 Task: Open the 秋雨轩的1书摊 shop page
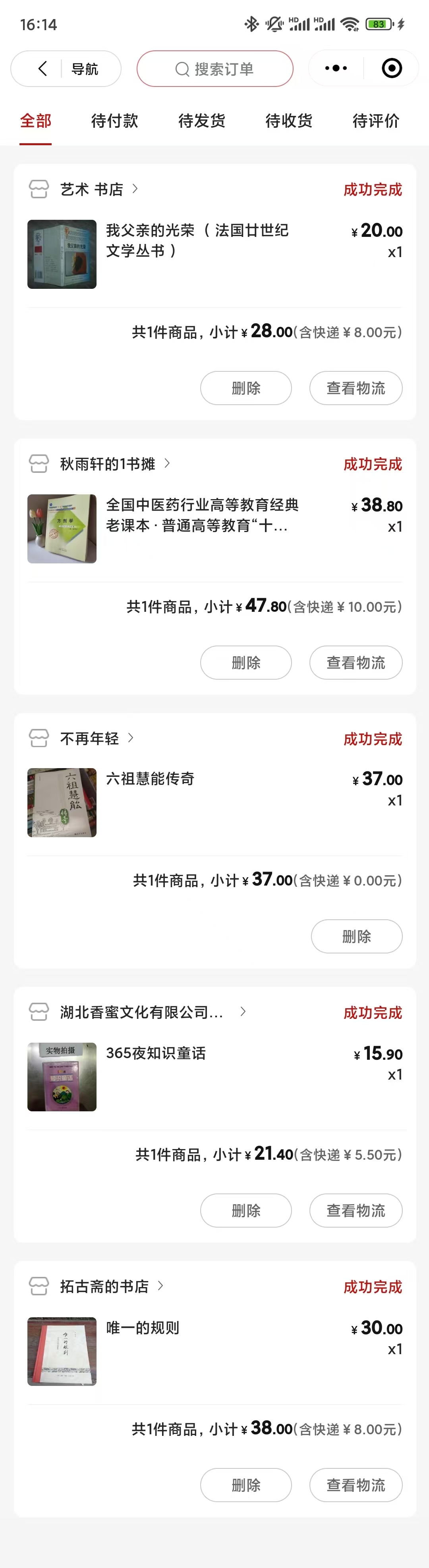pyautogui.click(x=107, y=464)
